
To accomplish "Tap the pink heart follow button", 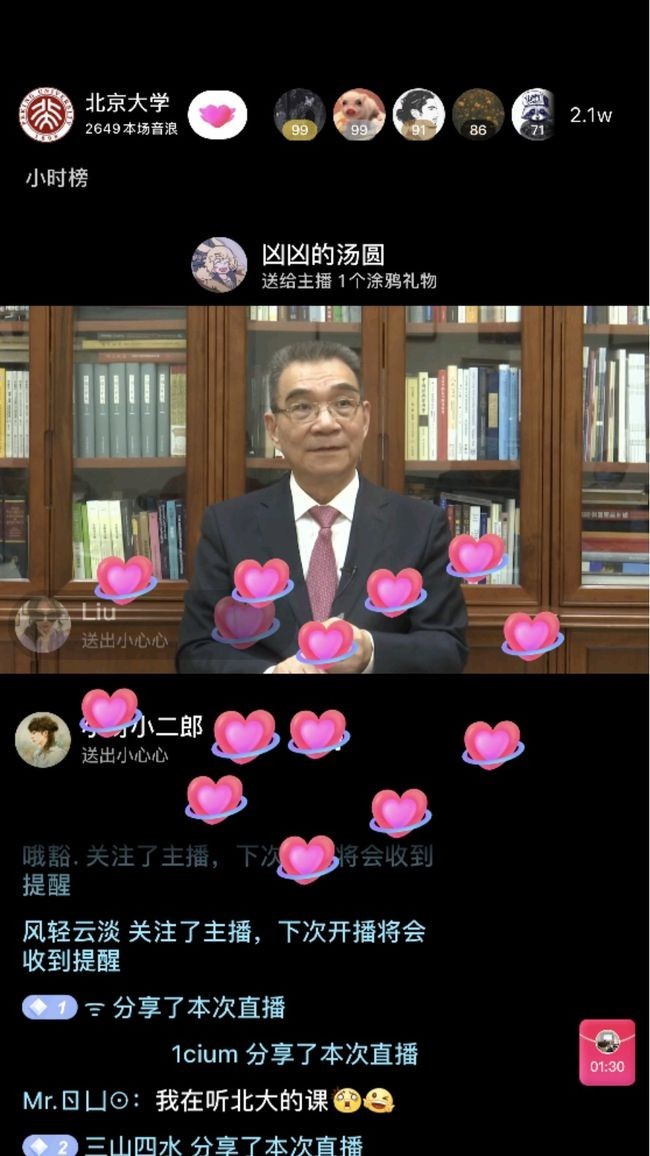I will [217, 115].
